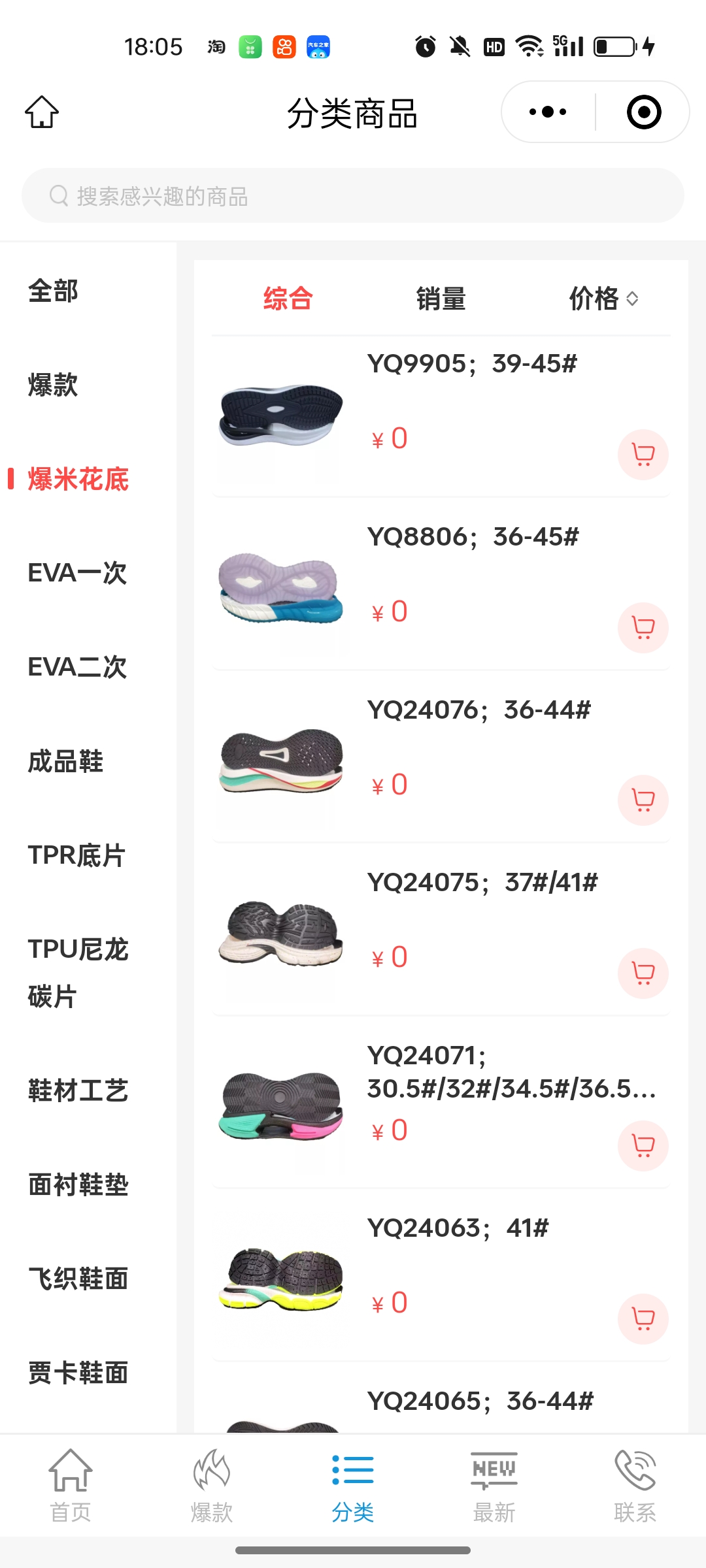Image resolution: width=706 pixels, height=1568 pixels.
Task: Close the mini program with the circle icon
Action: [643, 112]
